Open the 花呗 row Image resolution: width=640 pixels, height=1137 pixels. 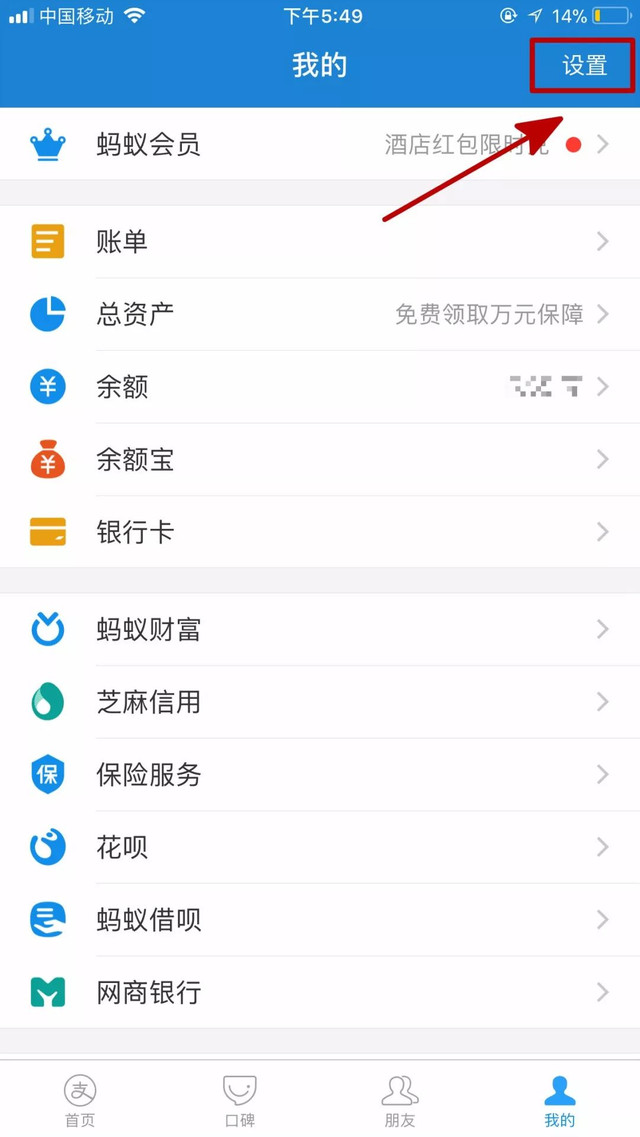[x=320, y=847]
